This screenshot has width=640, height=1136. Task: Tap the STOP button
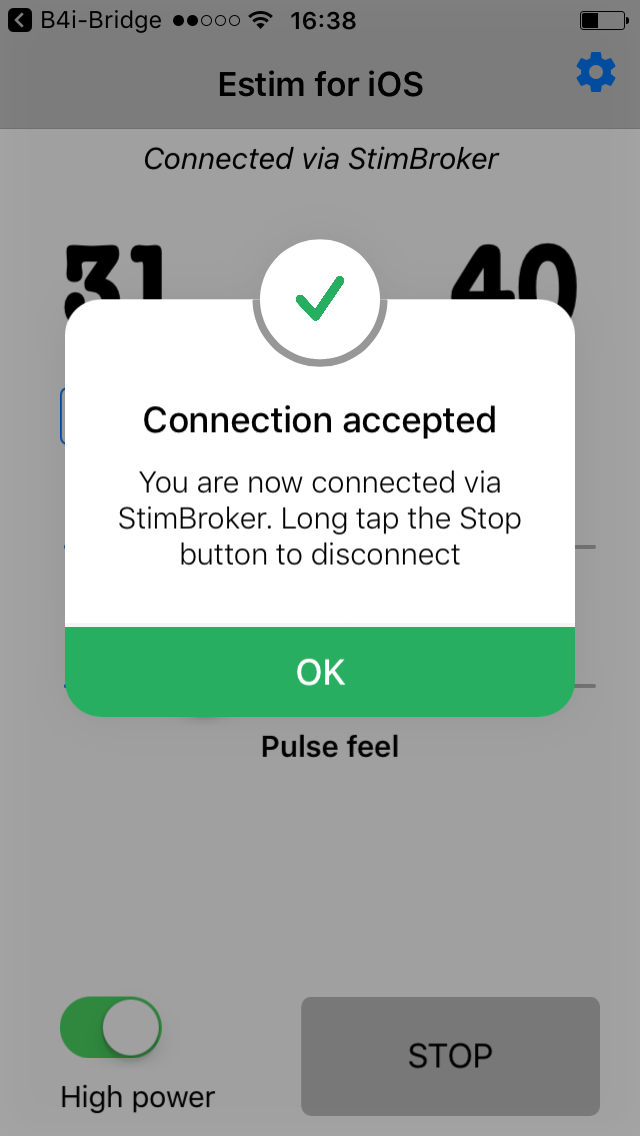pyautogui.click(x=450, y=1056)
